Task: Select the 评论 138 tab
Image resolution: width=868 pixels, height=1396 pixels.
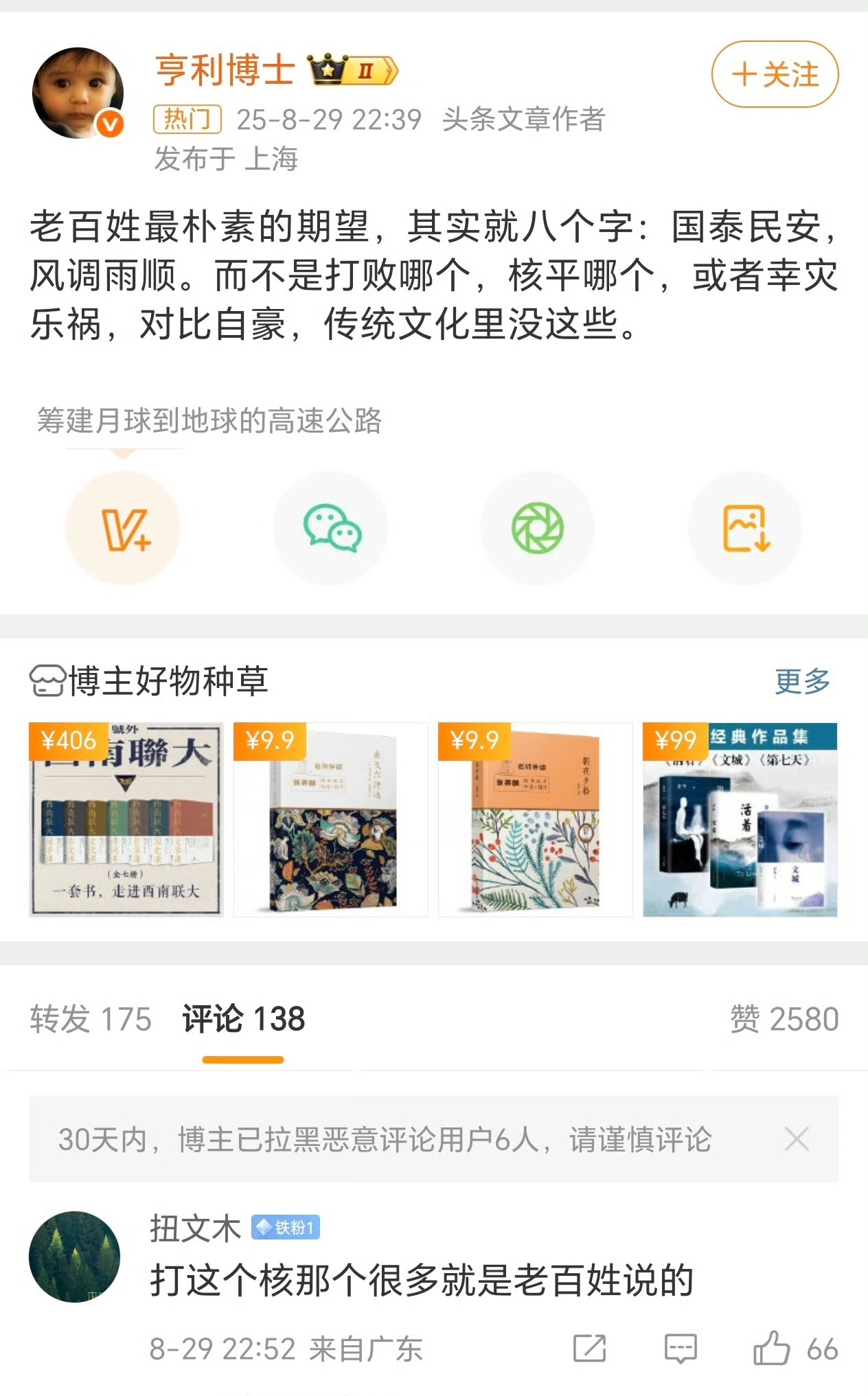Action: [x=243, y=1019]
